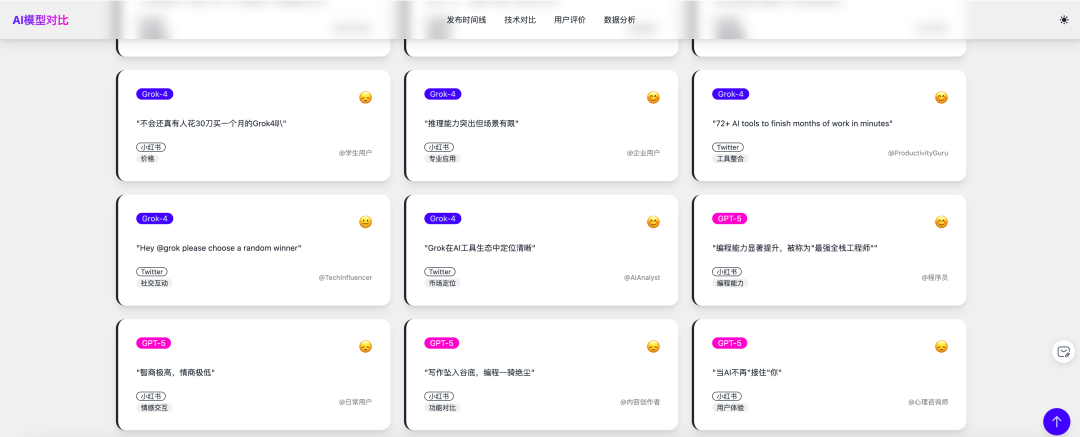Open the GPT-5 review by @心理咨询师
Screen dimensions: 1080x437
click(x=830, y=374)
